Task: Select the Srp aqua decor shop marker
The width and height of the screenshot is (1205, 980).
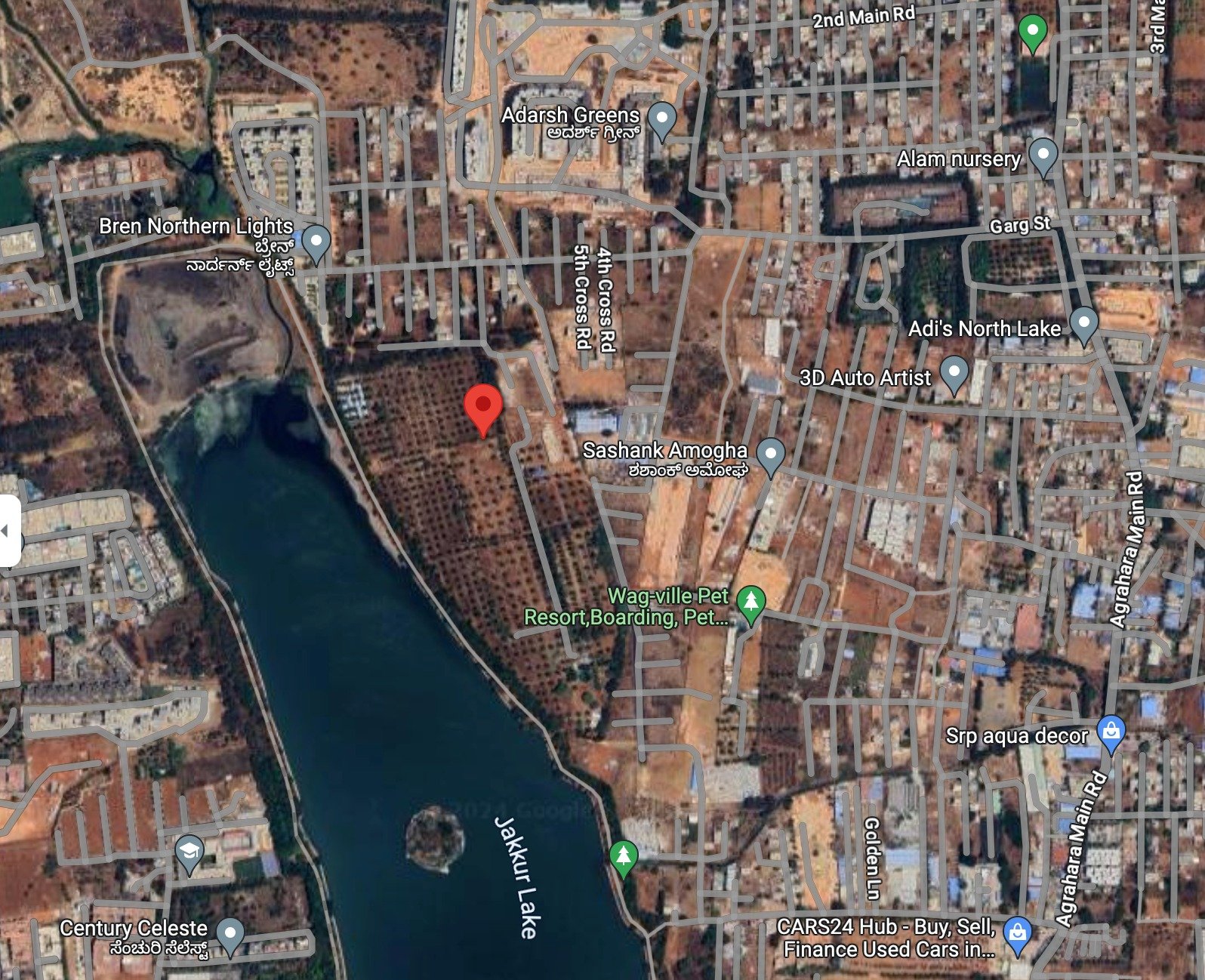Action: pos(1111,732)
